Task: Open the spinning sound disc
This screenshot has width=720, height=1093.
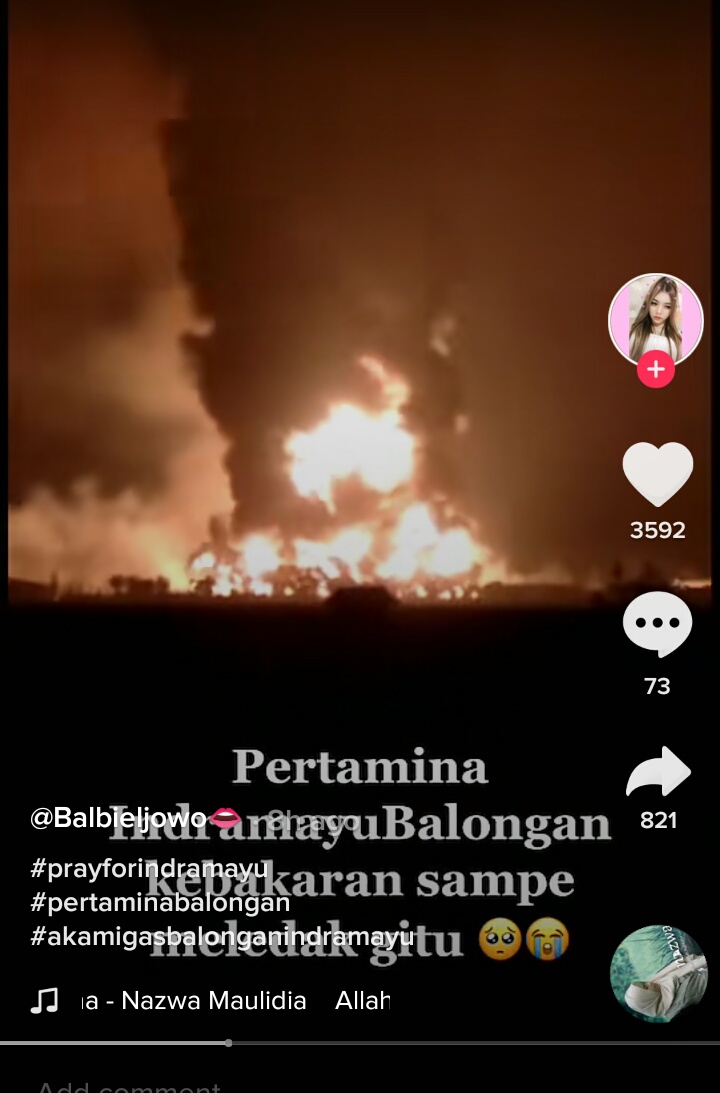Action: [x=658, y=973]
